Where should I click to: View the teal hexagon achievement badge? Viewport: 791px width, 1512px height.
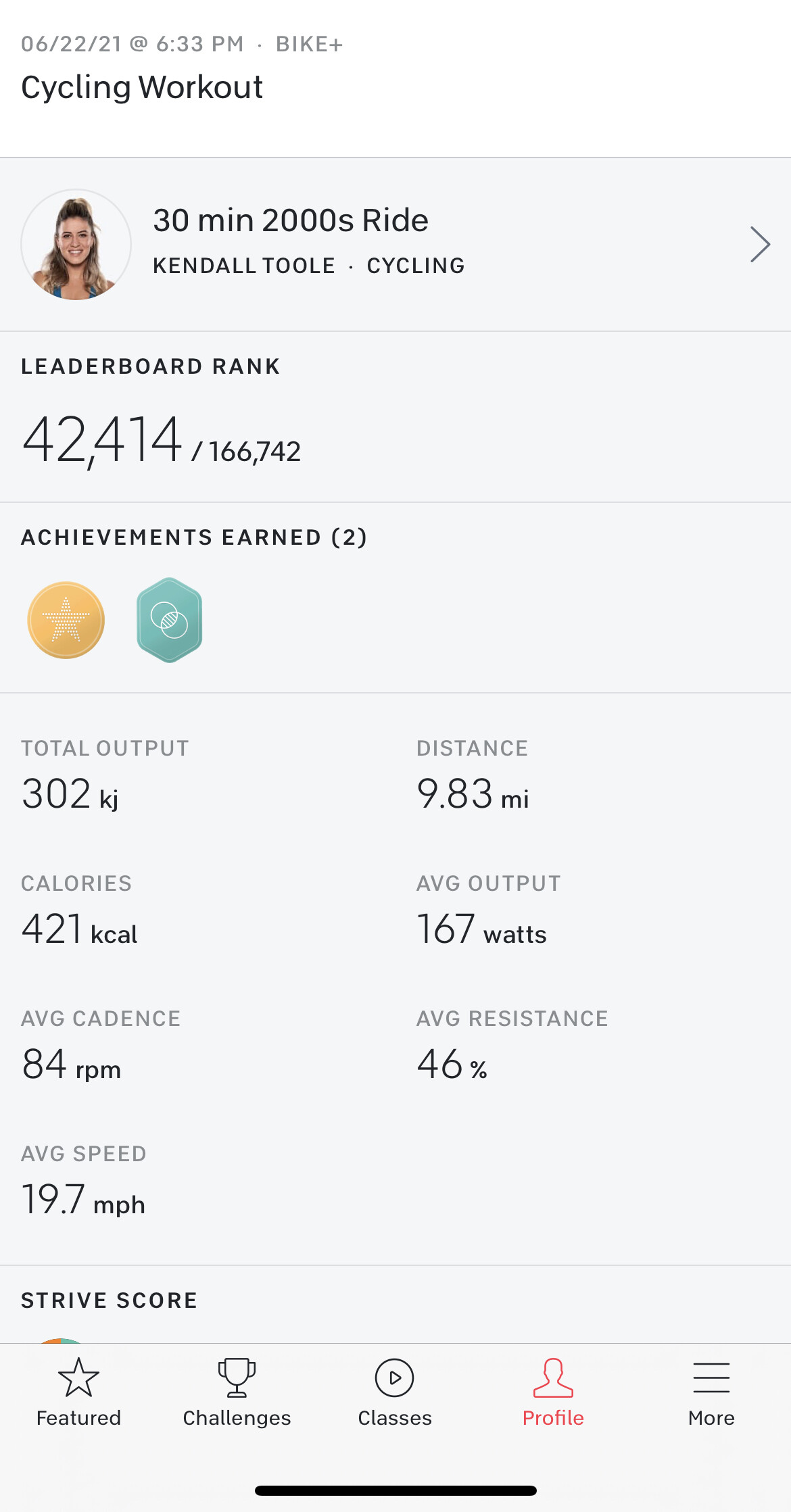pos(169,620)
